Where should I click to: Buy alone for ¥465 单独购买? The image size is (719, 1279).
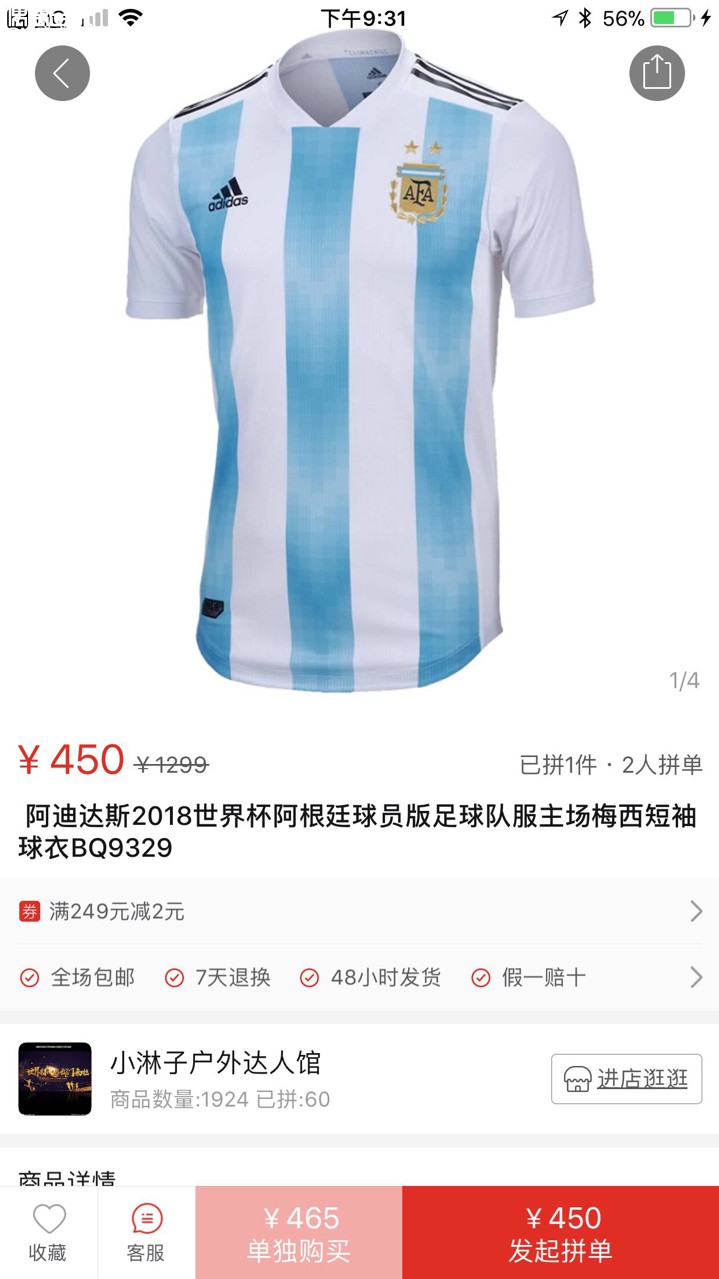[x=299, y=1233]
